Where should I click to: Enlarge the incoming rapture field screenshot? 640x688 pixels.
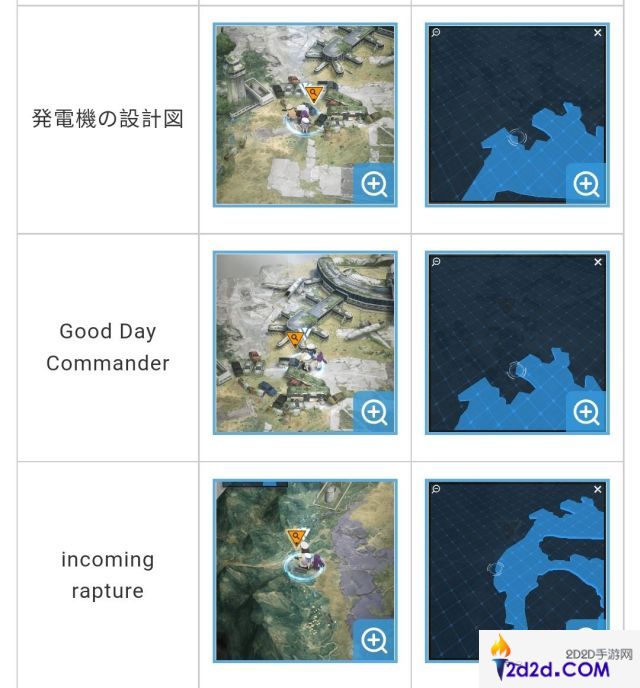coord(374,640)
